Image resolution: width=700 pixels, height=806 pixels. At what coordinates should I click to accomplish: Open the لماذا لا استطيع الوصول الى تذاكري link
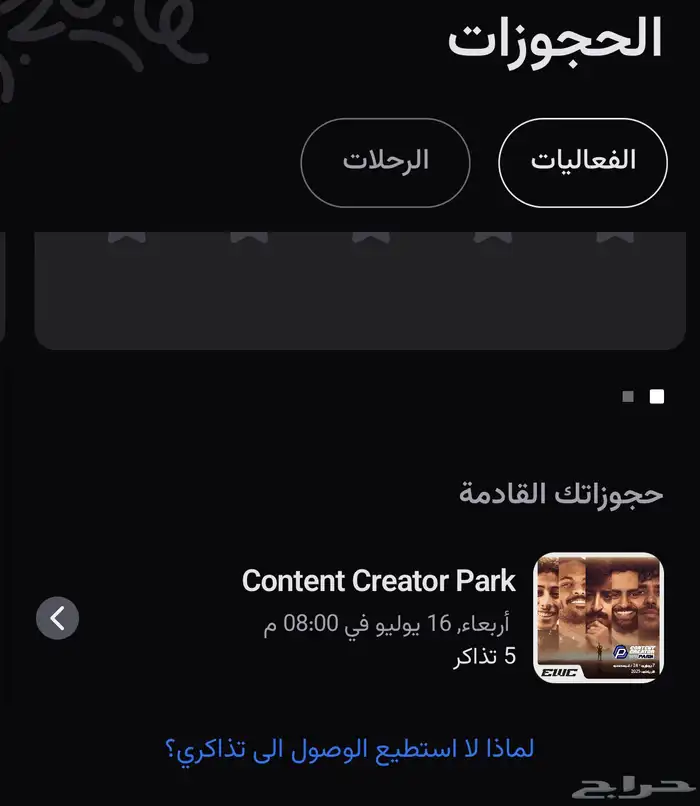[x=349, y=749]
